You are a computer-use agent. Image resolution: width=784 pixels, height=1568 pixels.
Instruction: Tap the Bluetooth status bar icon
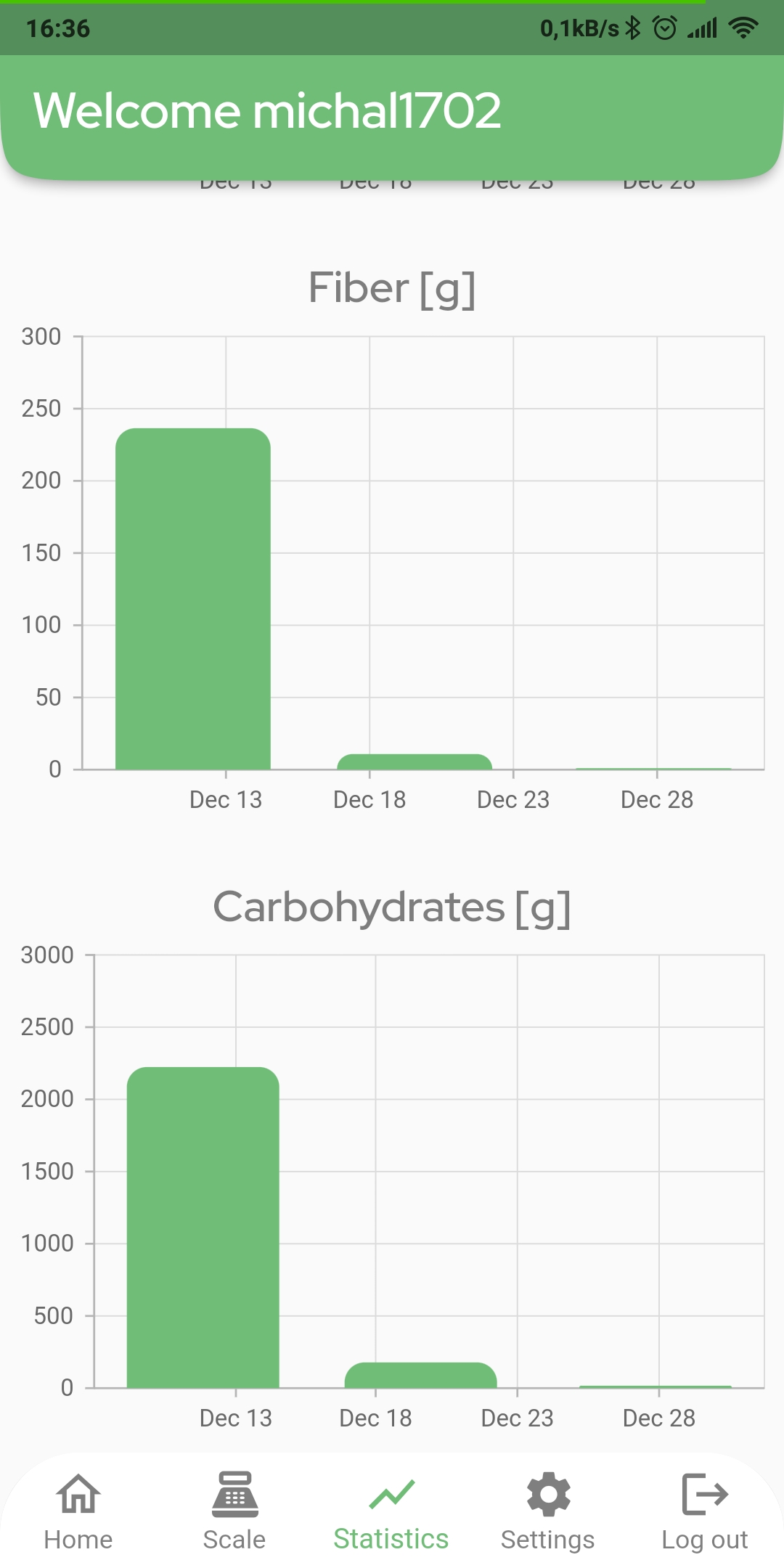[634, 28]
